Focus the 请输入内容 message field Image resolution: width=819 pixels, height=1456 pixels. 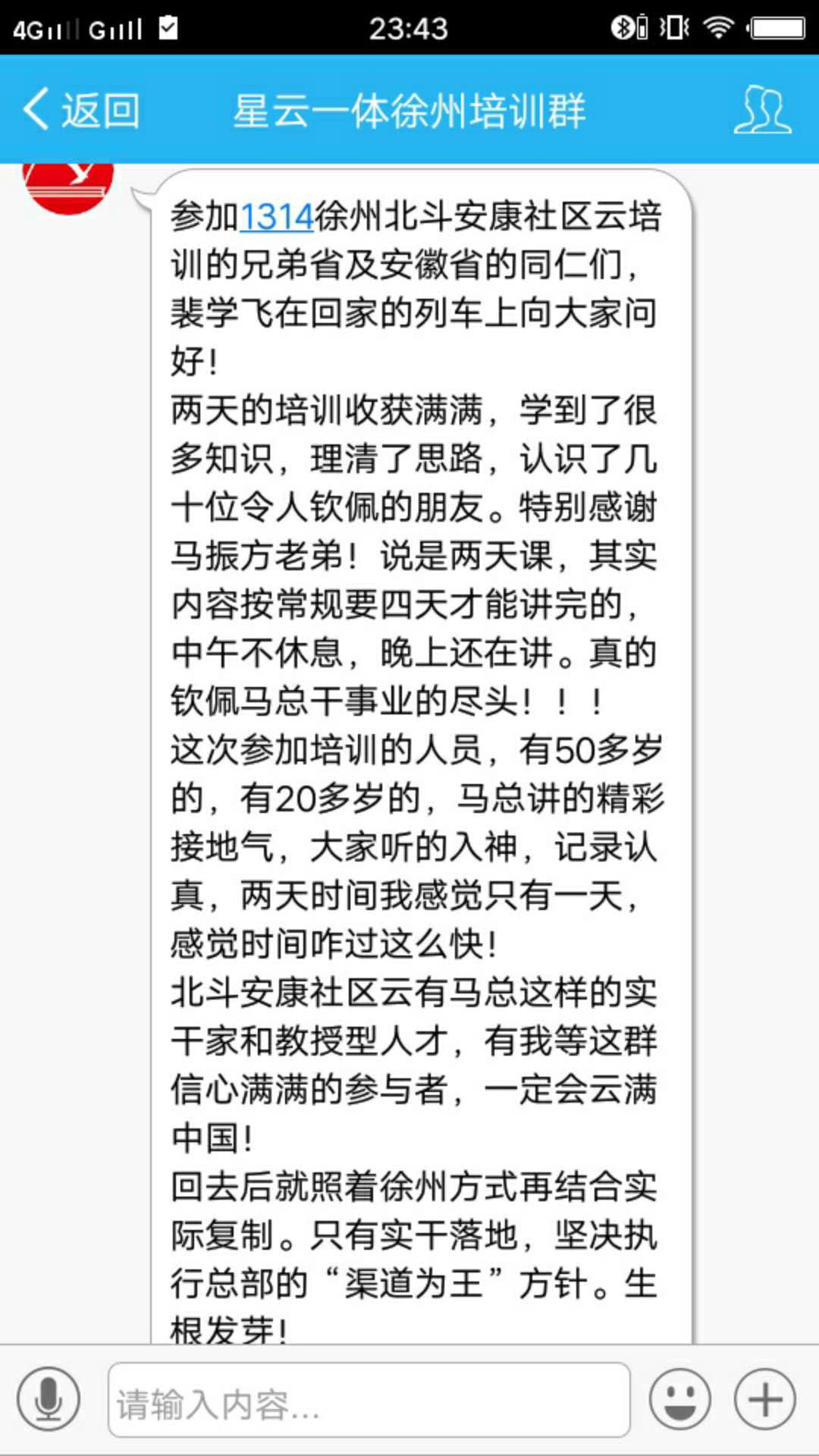coord(369,1400)
